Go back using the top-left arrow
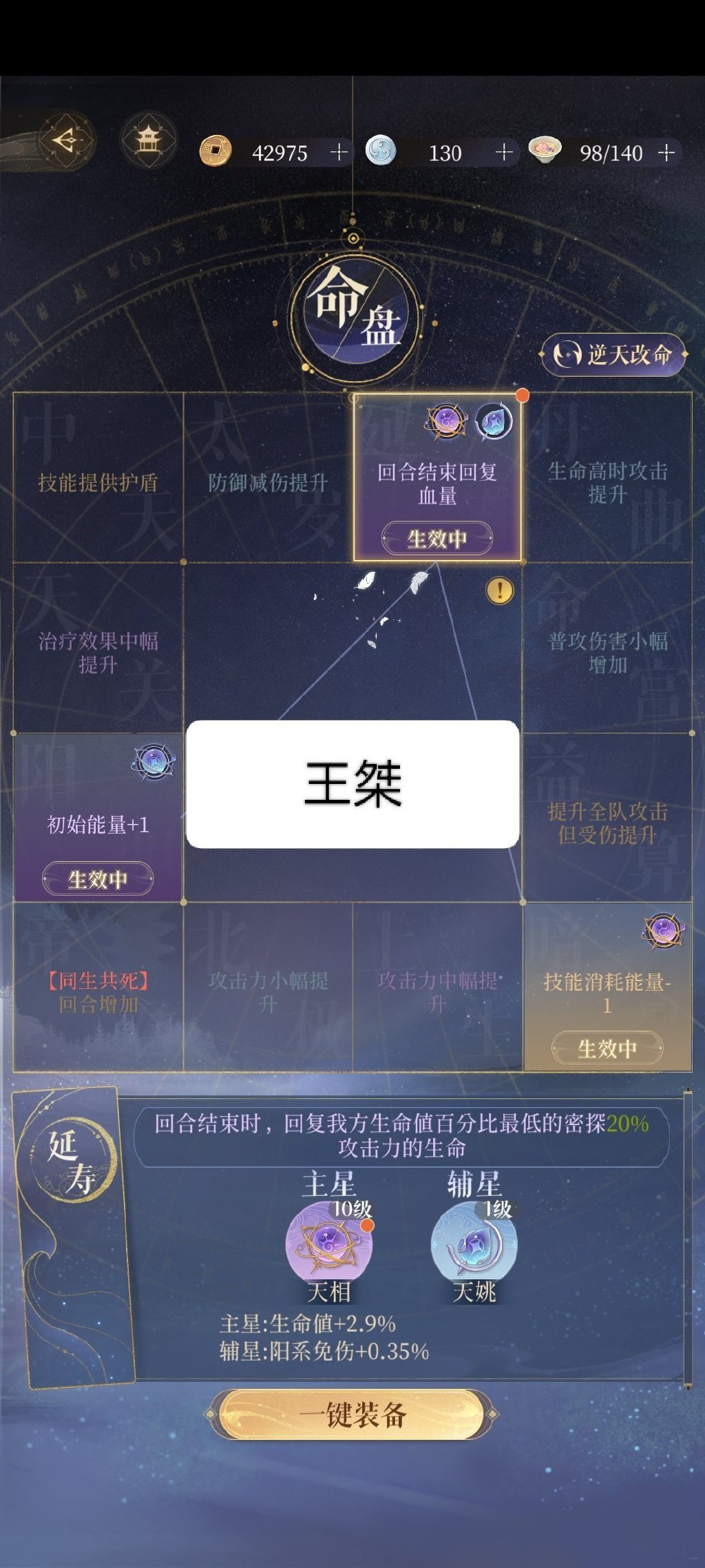 66,141
